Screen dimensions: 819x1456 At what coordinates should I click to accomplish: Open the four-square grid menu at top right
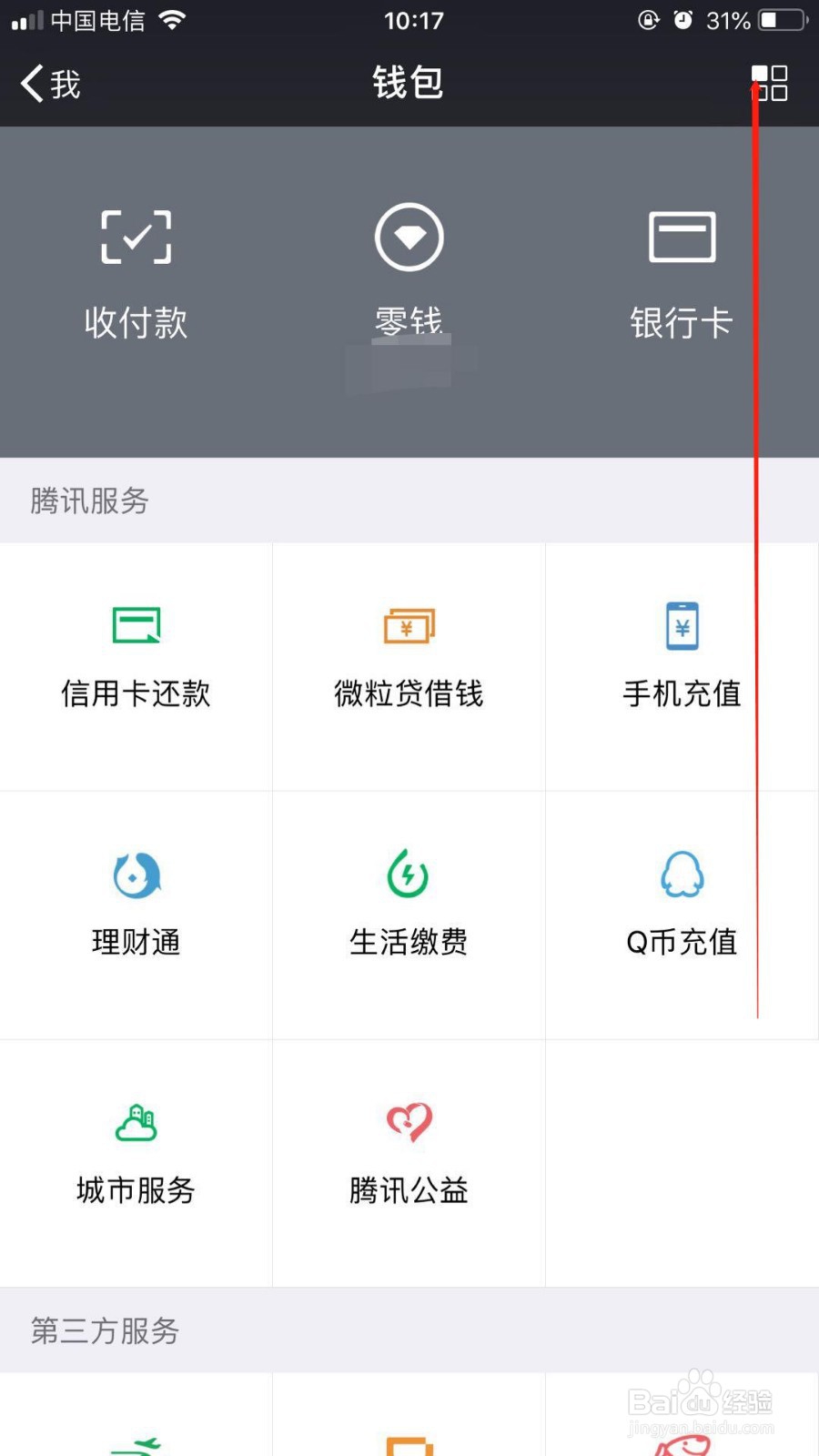(769, 82)
